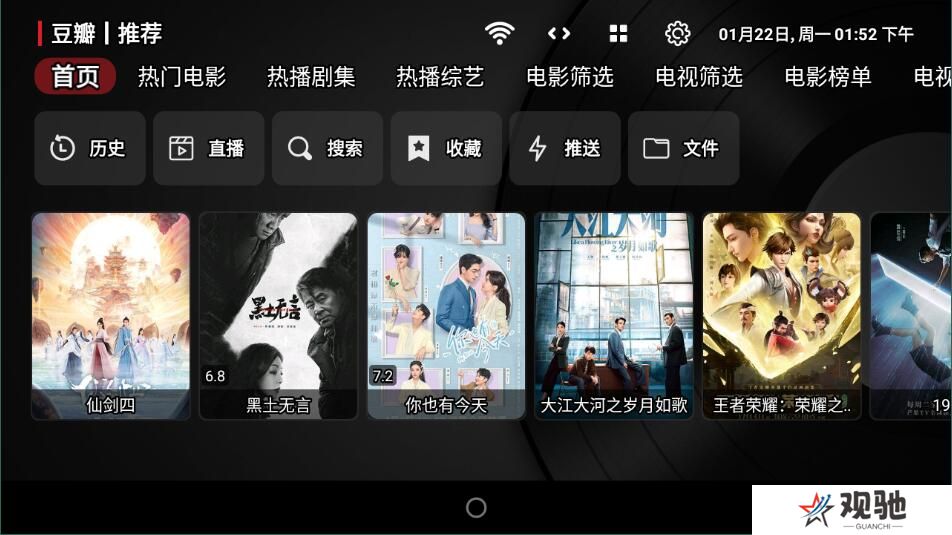Open the 历史 history button
Screen dimensions: 952x535
click(x=90, y=149)
